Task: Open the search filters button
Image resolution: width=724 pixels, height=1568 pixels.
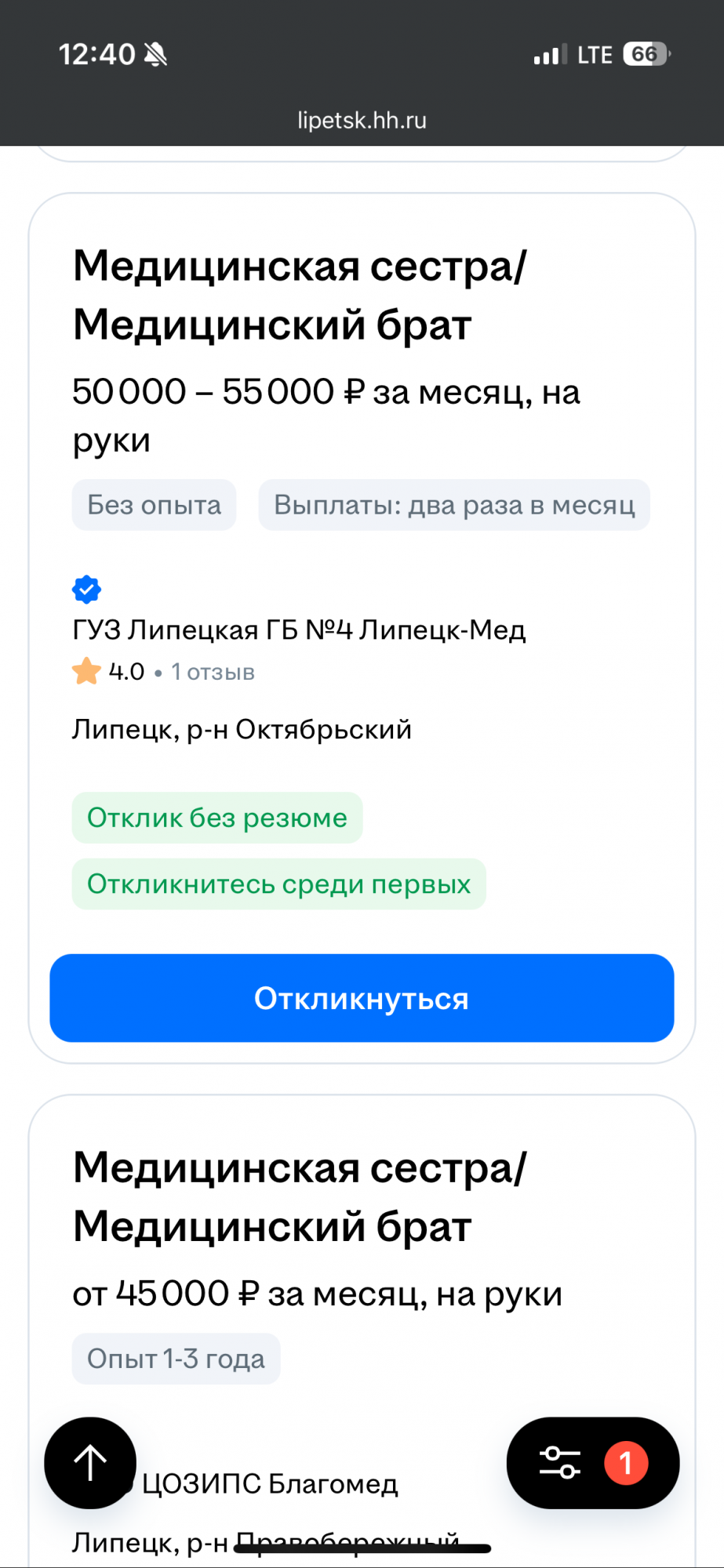Action: pos(592,1463)
